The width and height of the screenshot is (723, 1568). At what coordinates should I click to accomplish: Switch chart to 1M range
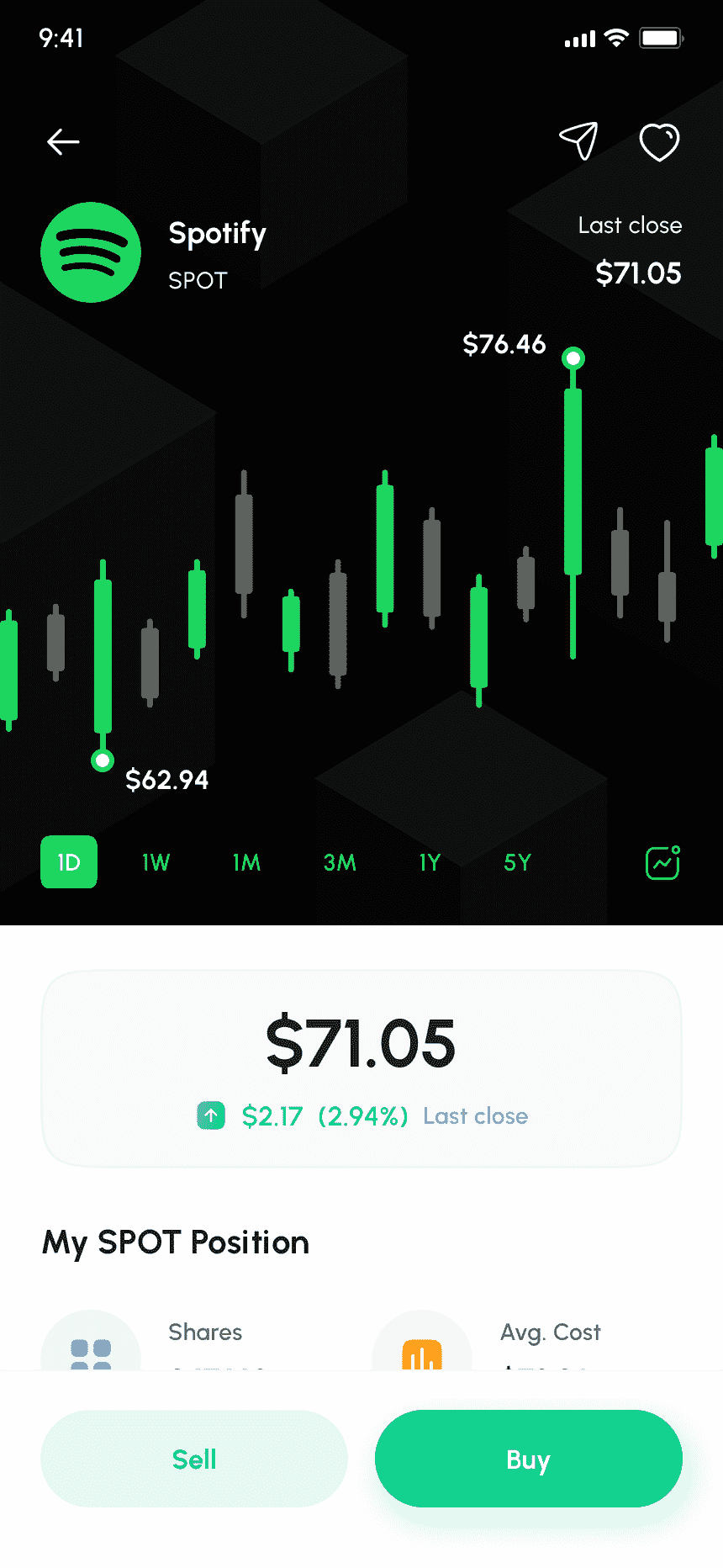[x=246, y=862]
